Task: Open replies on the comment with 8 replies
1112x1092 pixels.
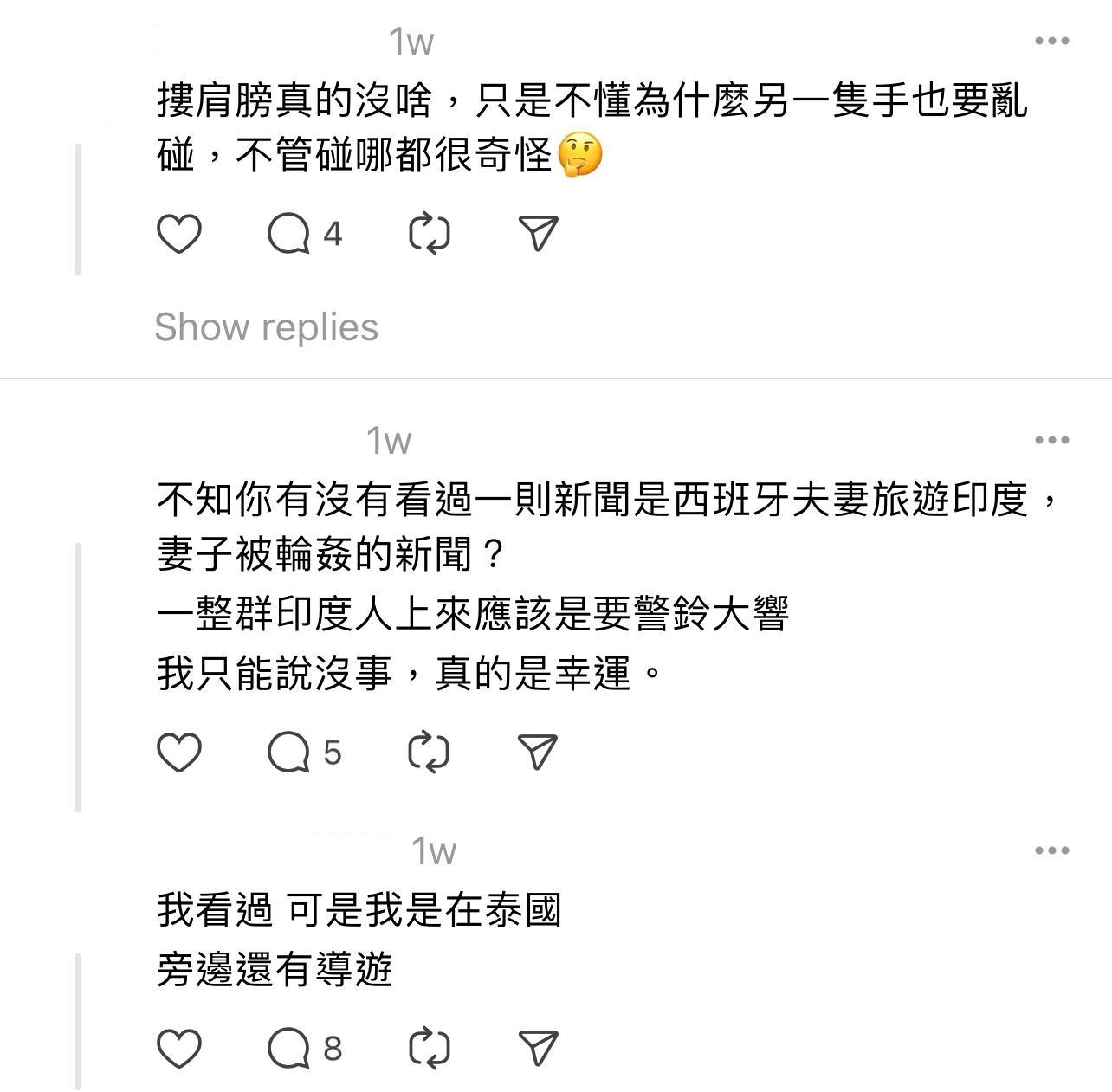Action: click(x=289, y=1048)
